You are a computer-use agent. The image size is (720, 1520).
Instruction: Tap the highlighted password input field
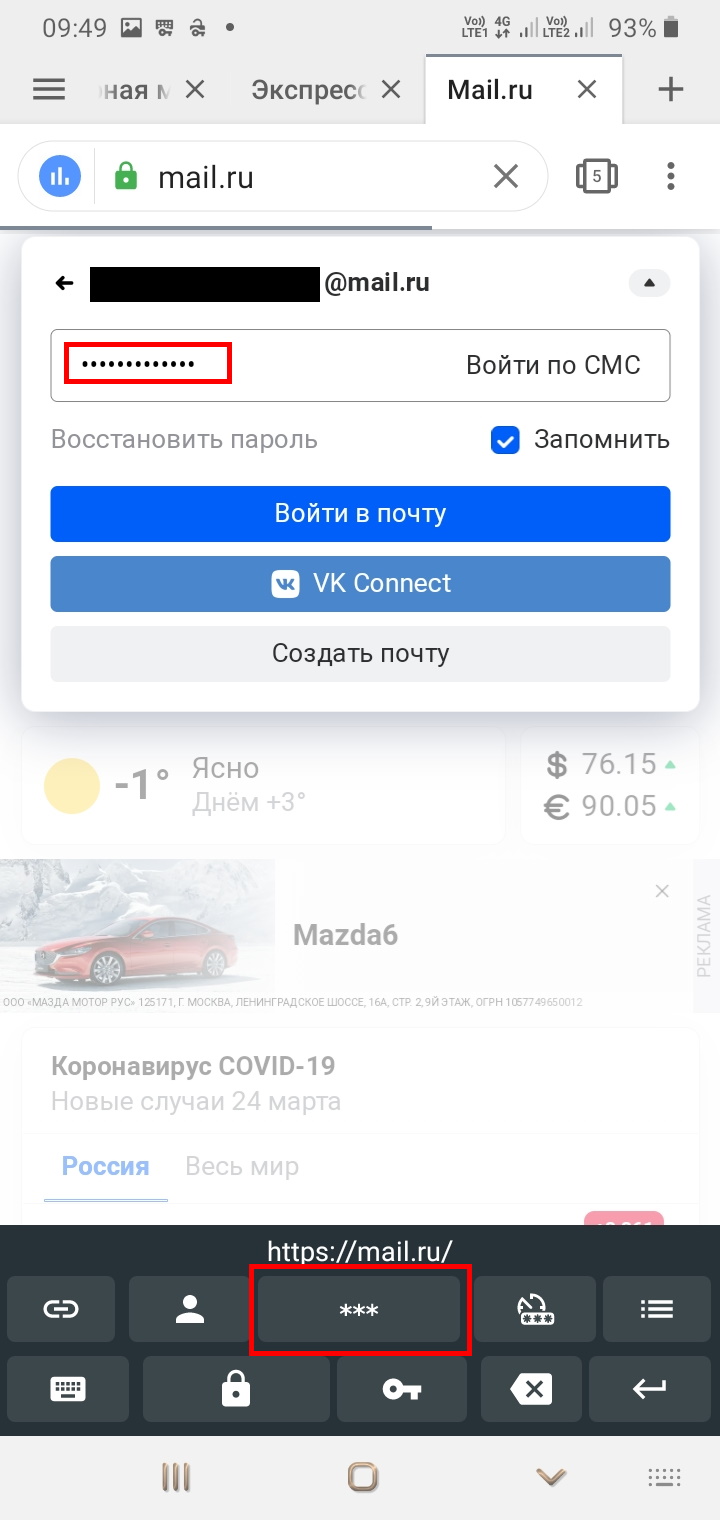click(145, 362)
